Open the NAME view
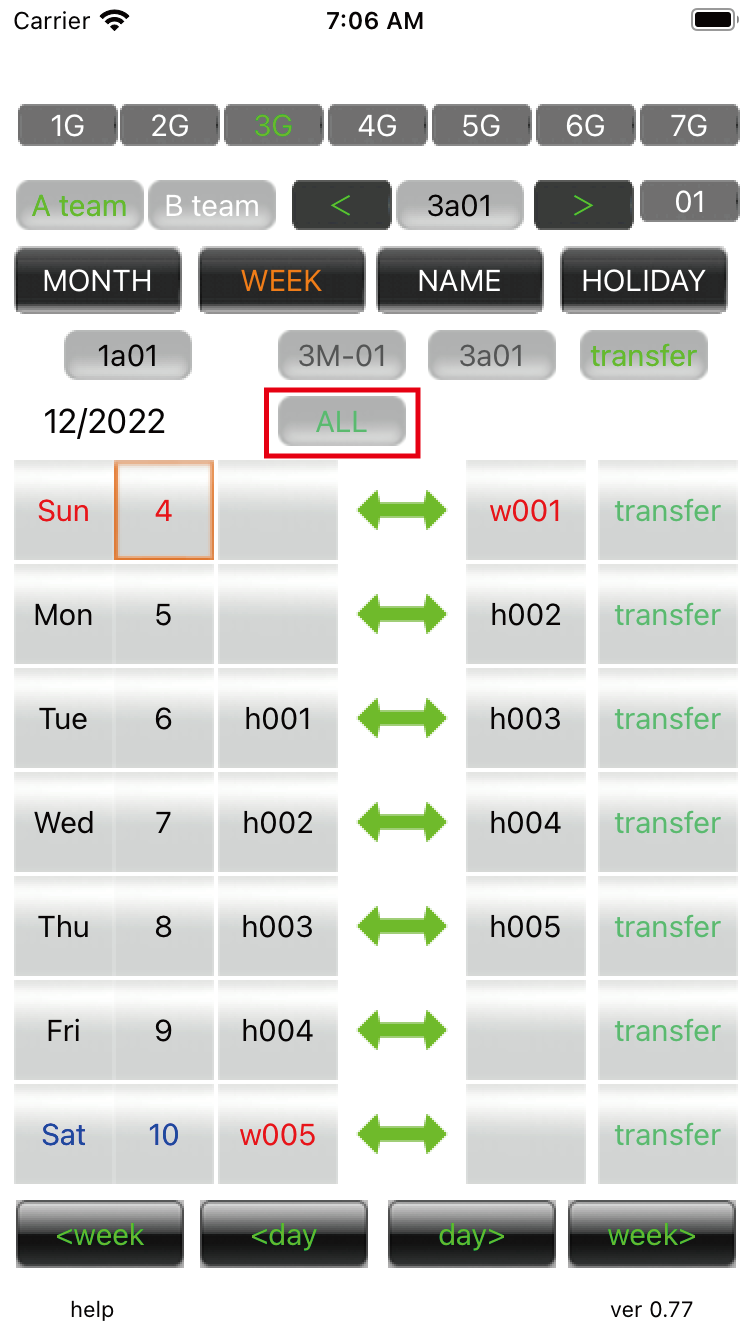 [460, 281]
